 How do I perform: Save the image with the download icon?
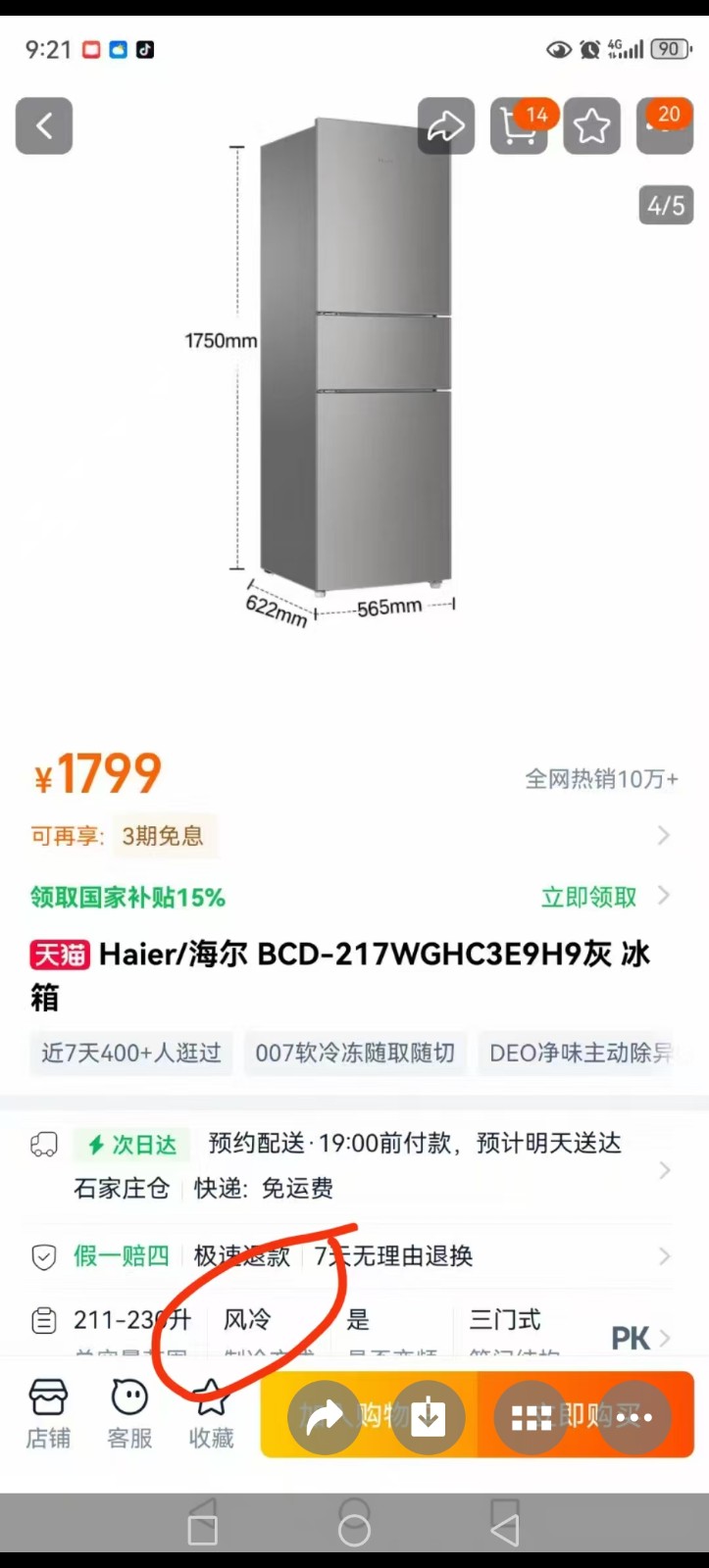point(429,1417)
